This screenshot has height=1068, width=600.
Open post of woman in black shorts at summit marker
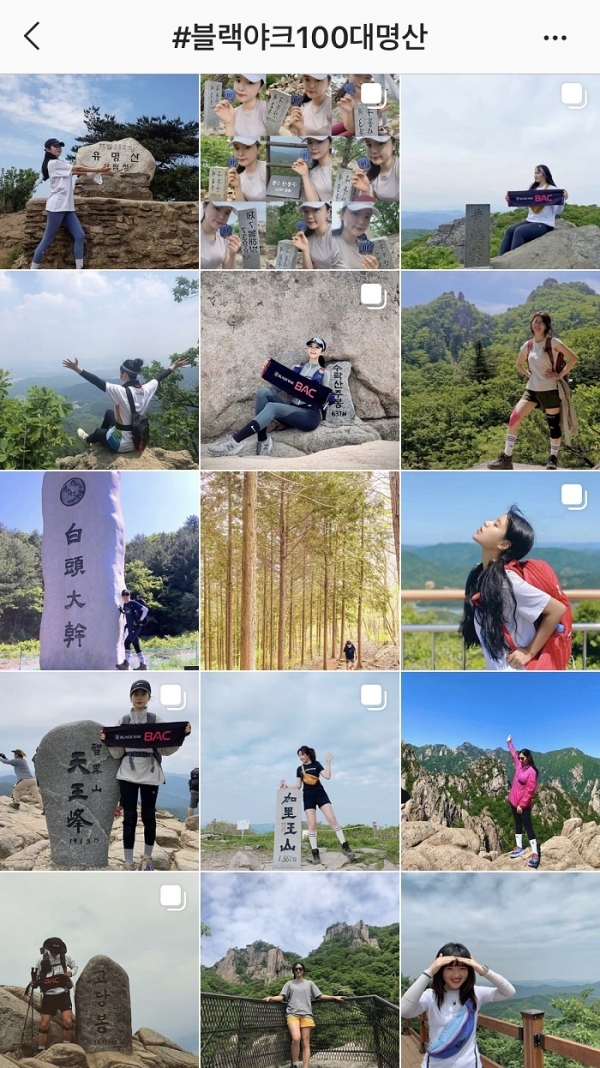[x=299, y=770]
